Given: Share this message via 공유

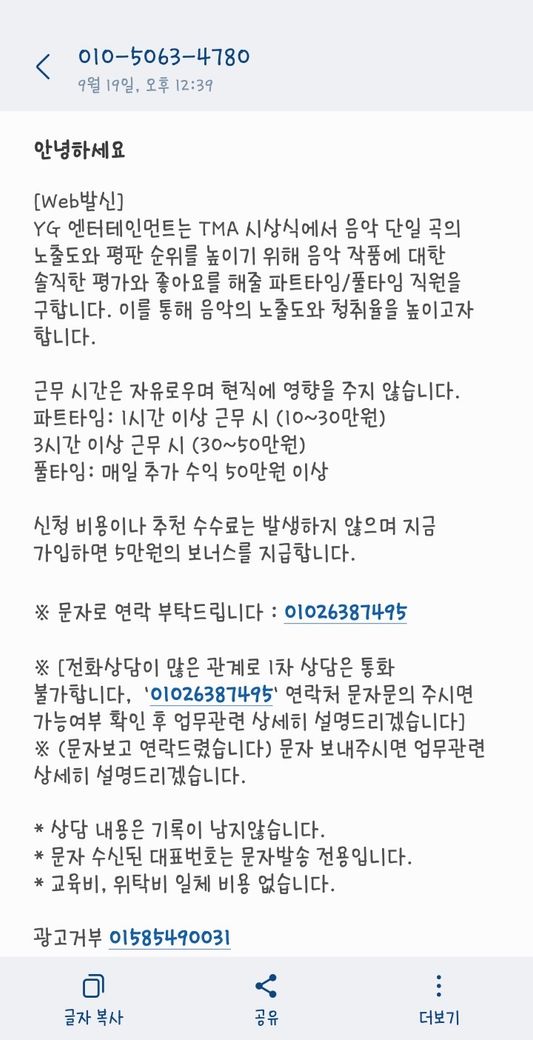Looking at the screenshot, I should coord(266,999).
